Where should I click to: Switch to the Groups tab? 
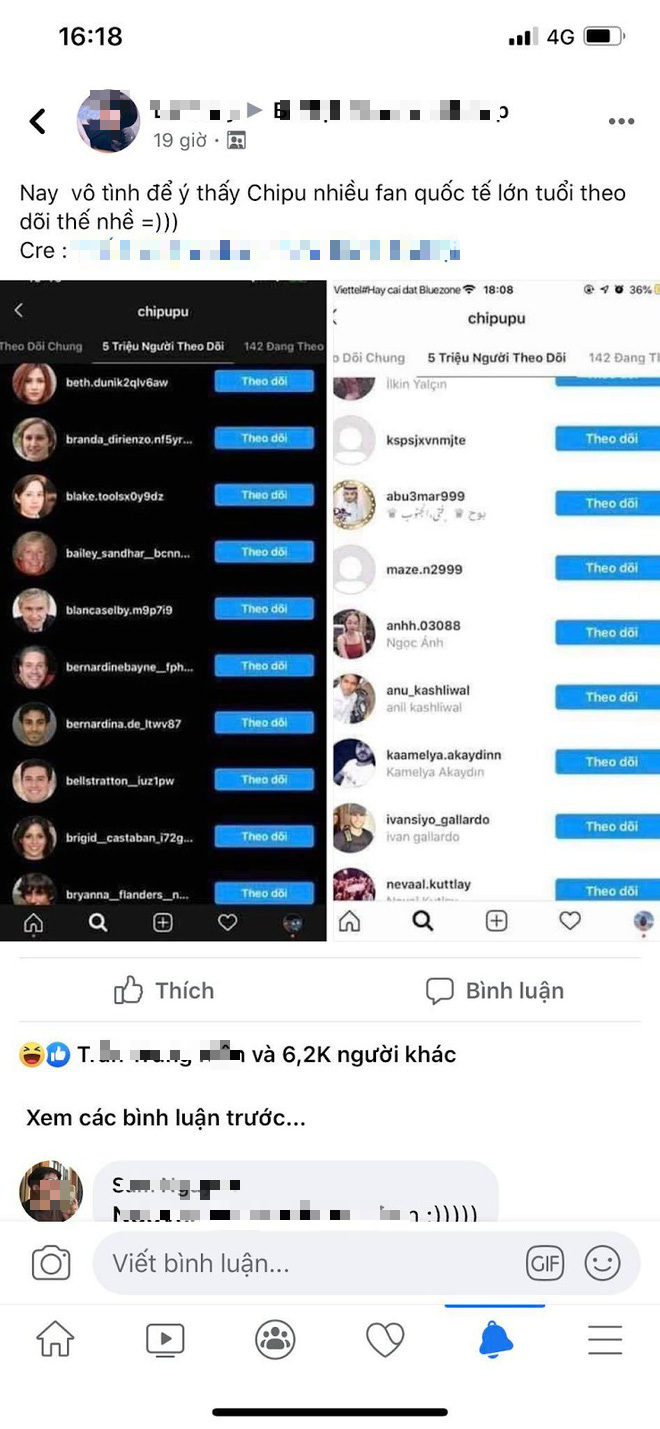tap(275, 1339)
